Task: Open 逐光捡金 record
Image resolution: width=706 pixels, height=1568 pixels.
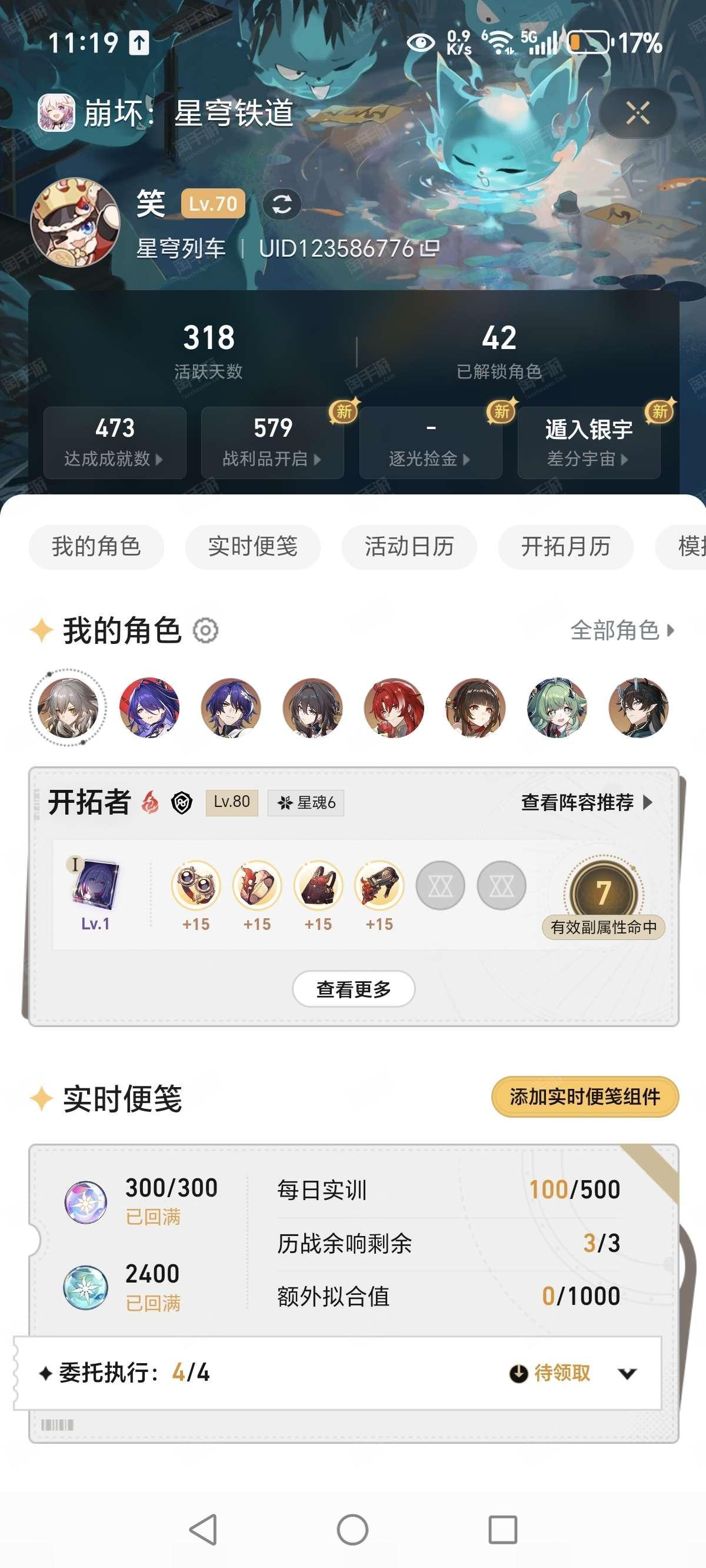Action: (430, 443)
